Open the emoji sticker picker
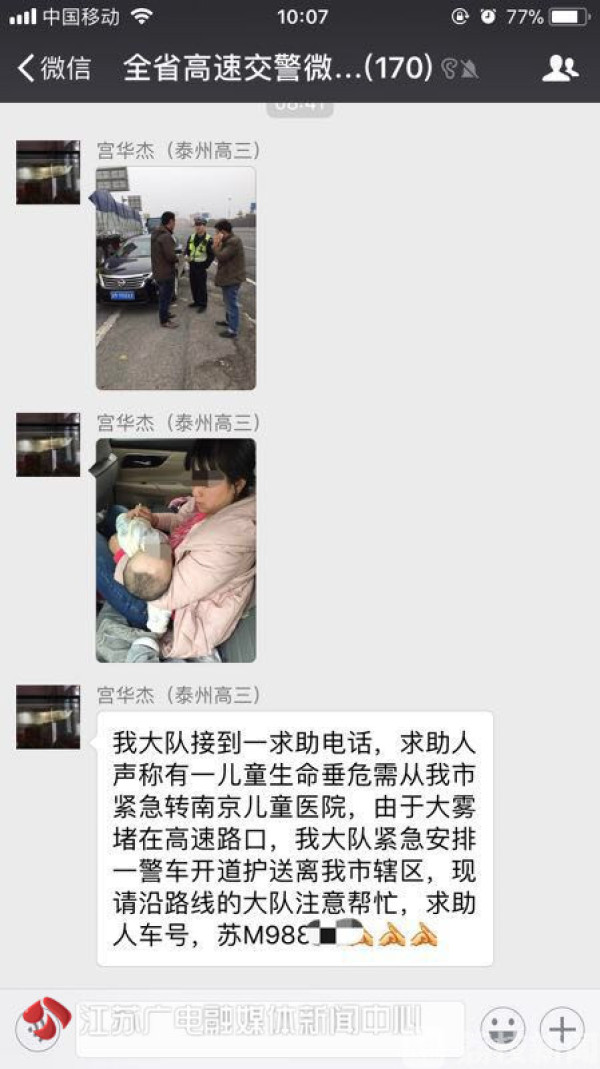 click(x=503, y=1028)
